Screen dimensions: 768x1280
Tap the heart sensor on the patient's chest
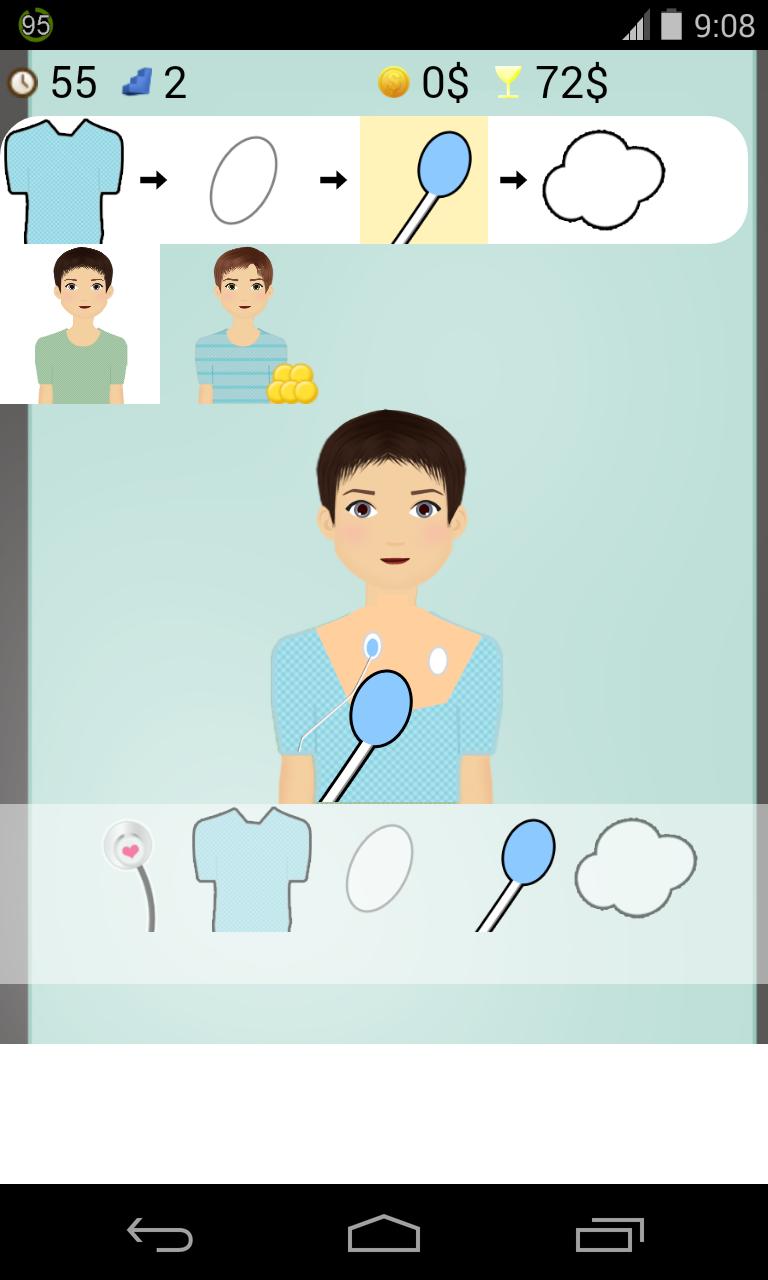374,648
